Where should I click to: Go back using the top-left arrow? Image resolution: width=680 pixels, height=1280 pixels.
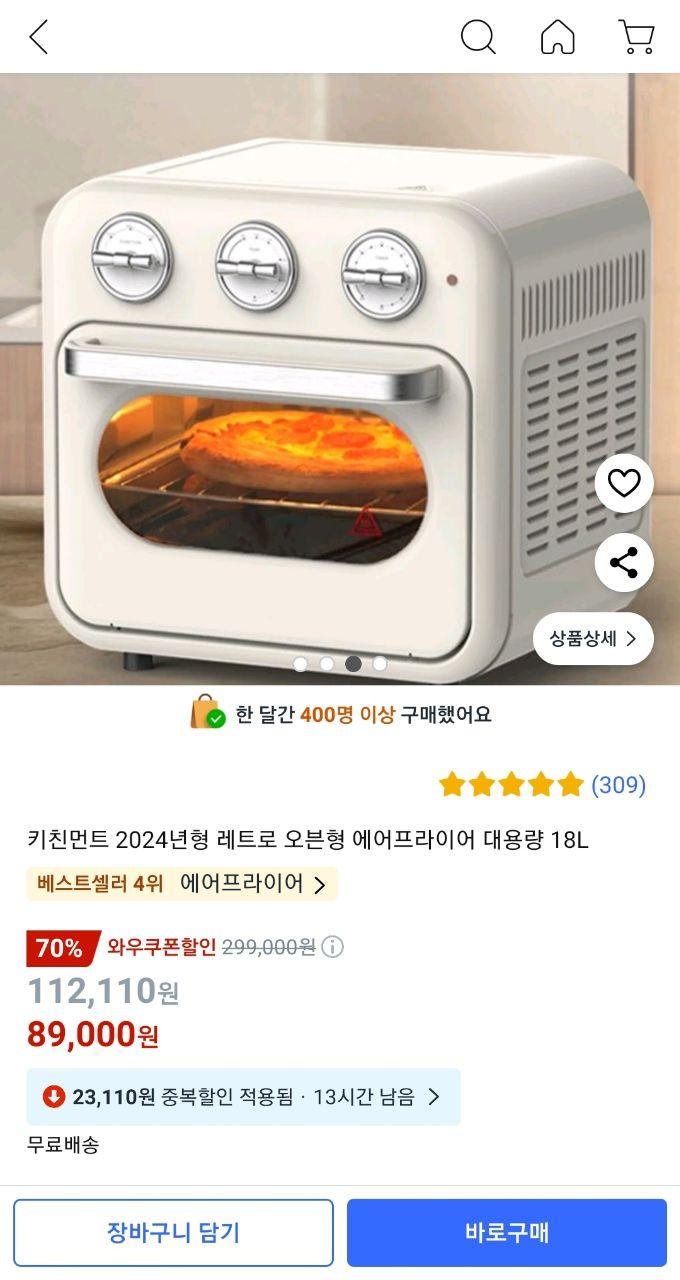pos(38,38)
